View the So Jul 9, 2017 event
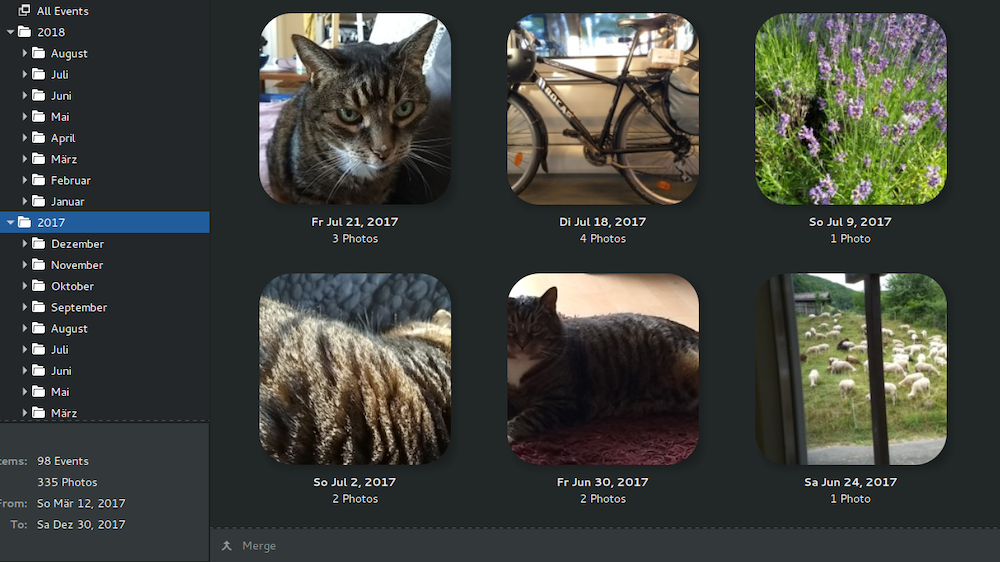 (851, 109)
